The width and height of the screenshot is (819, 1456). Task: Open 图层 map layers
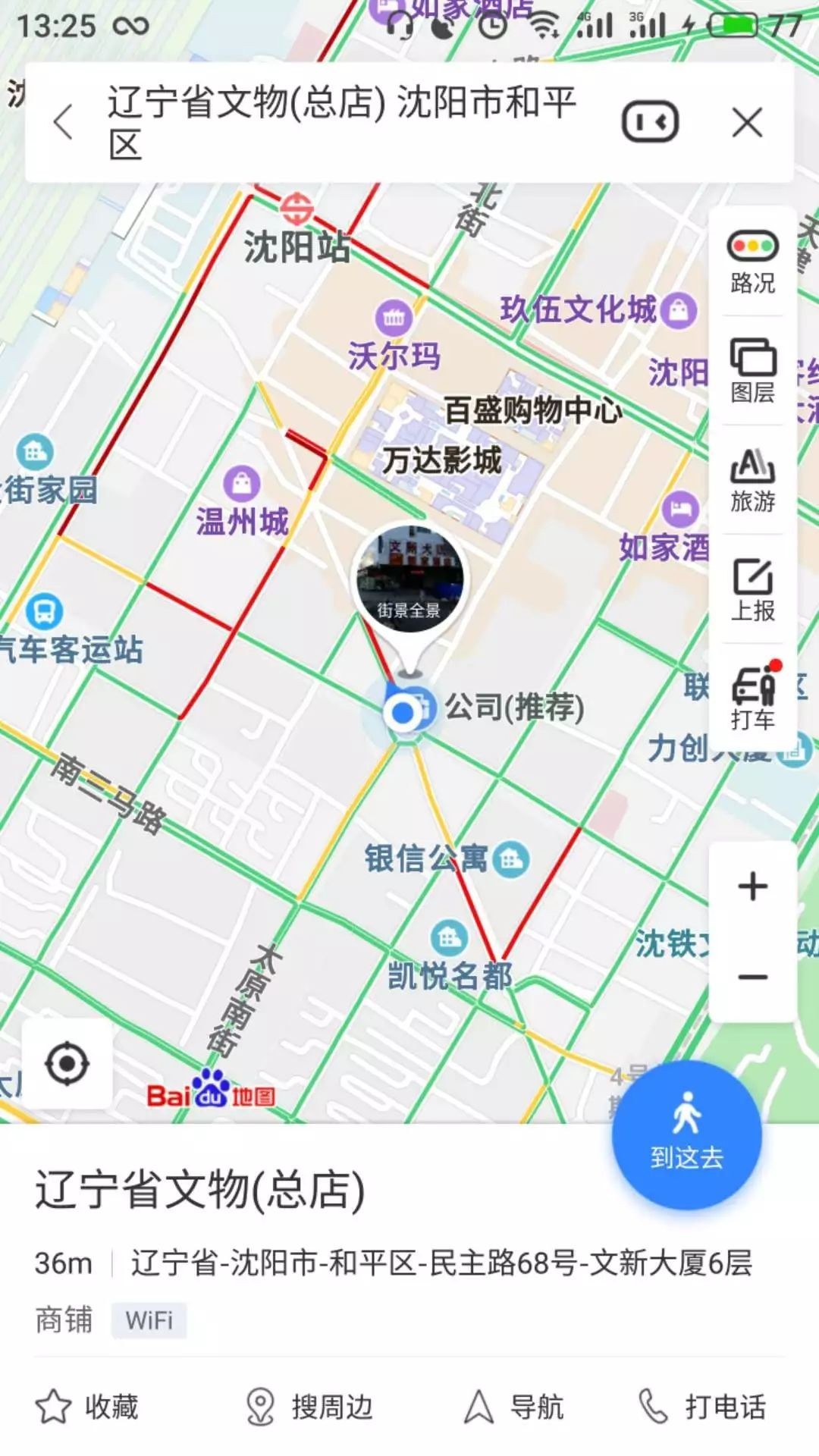(x=752, y=371)
